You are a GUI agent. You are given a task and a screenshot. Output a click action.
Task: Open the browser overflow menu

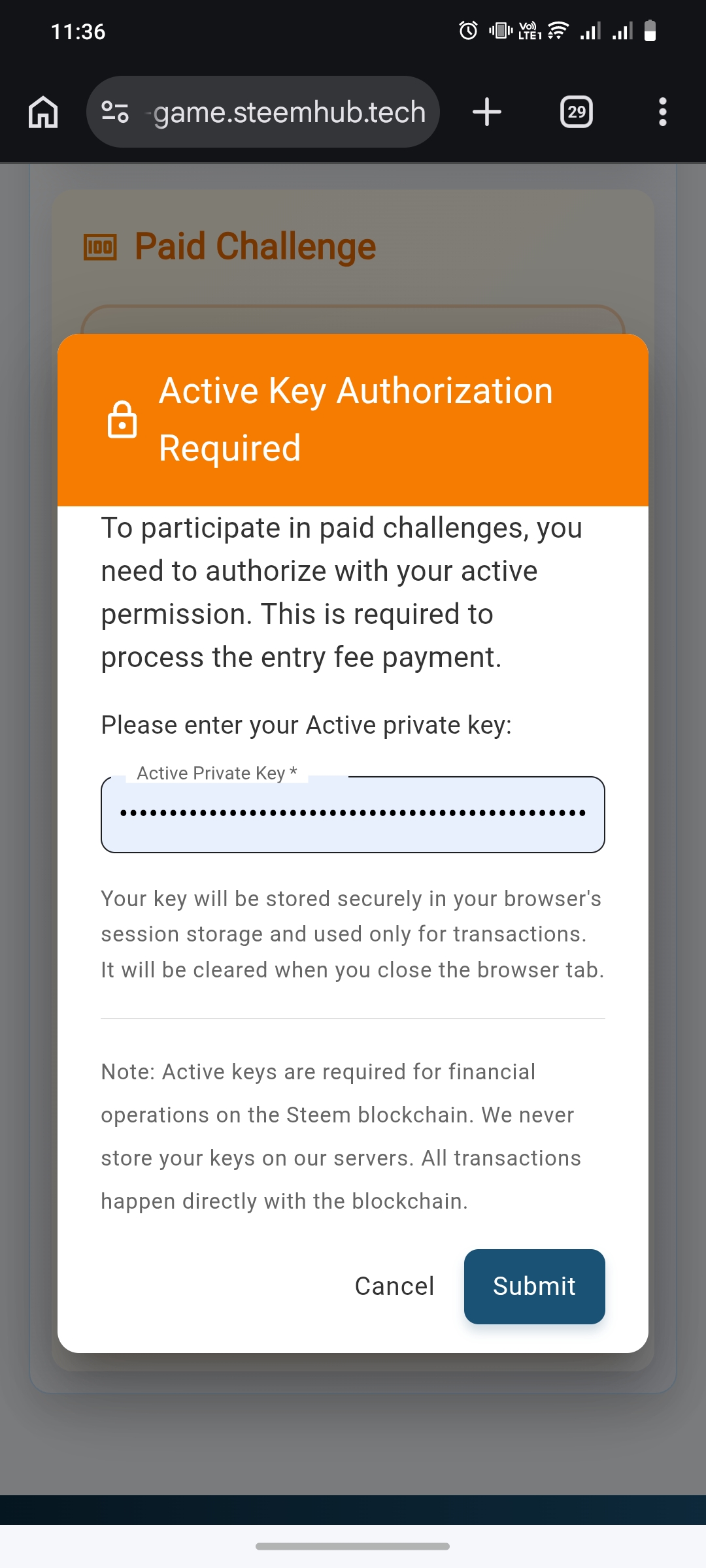click(x=663, y=112)
